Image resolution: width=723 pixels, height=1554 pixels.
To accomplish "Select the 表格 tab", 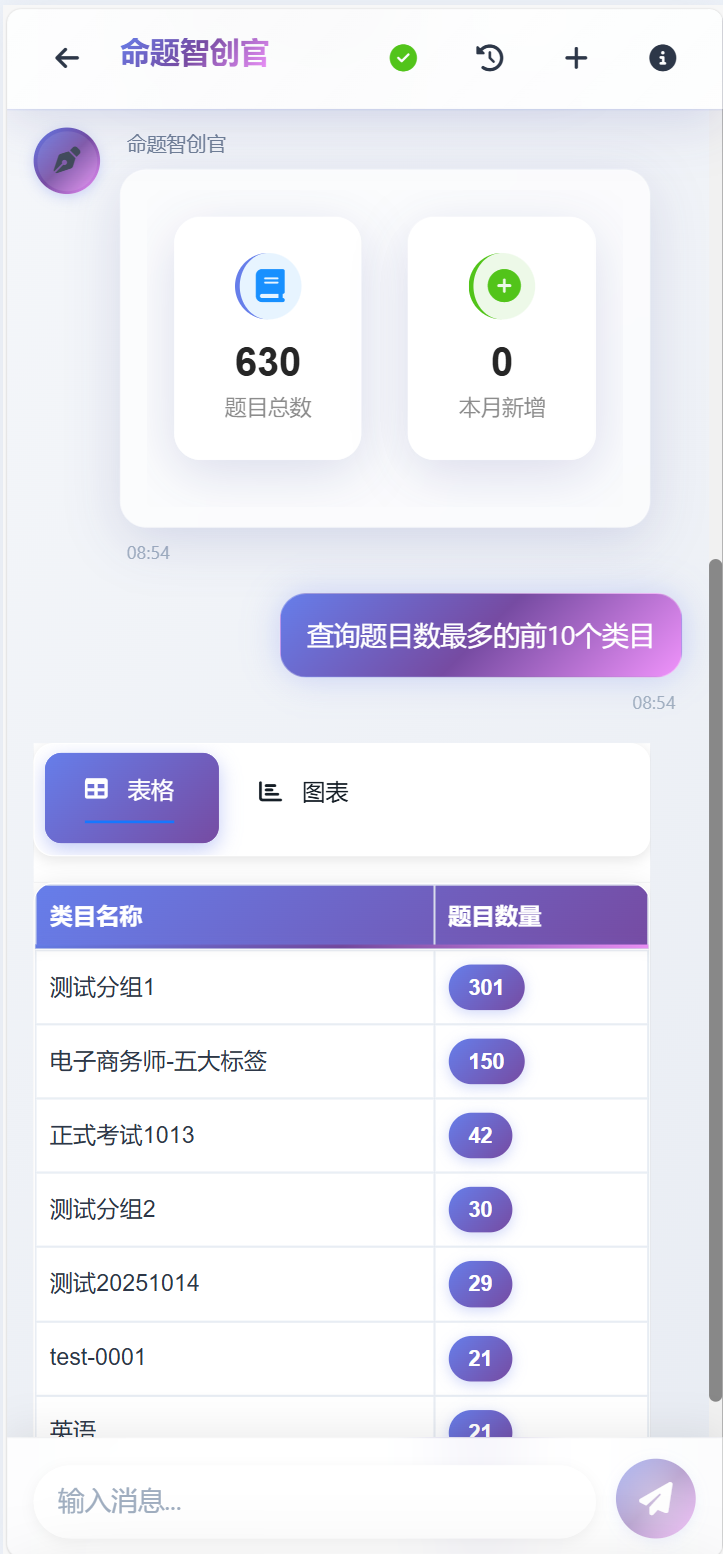I will 131,796.
